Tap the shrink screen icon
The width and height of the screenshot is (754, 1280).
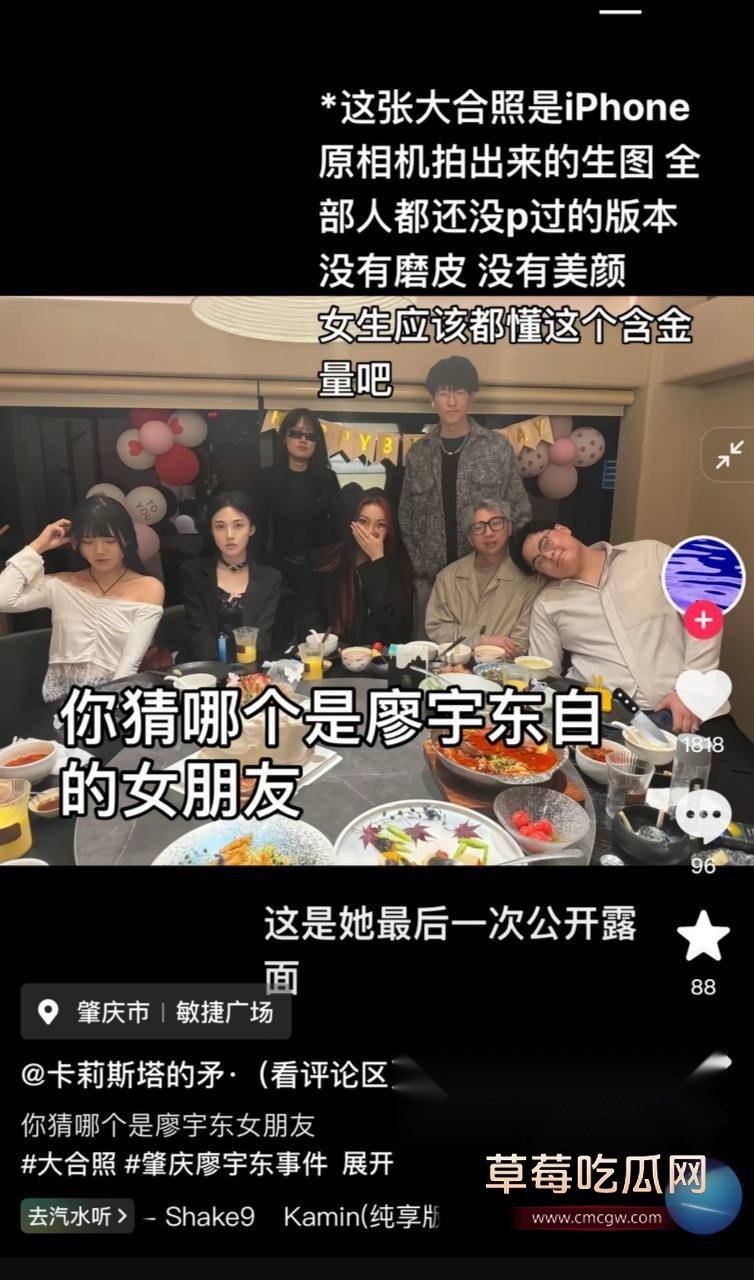[x=728, y=456]
